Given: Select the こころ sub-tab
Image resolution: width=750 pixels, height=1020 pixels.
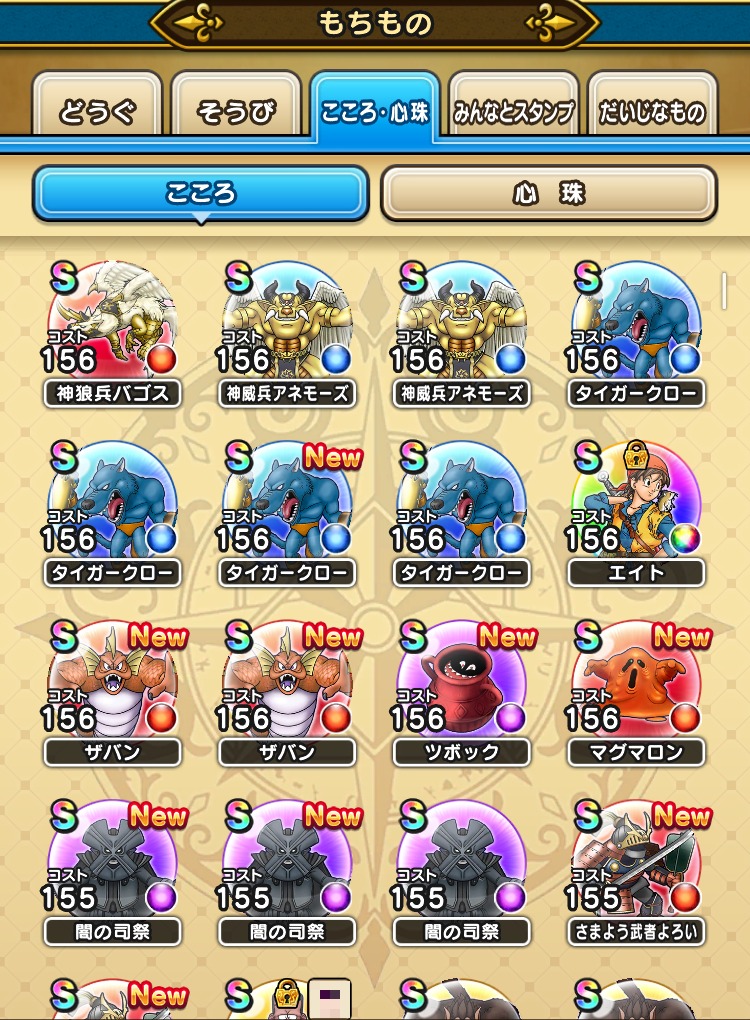Looking at the screenshot, I should (x=201, y=193).
